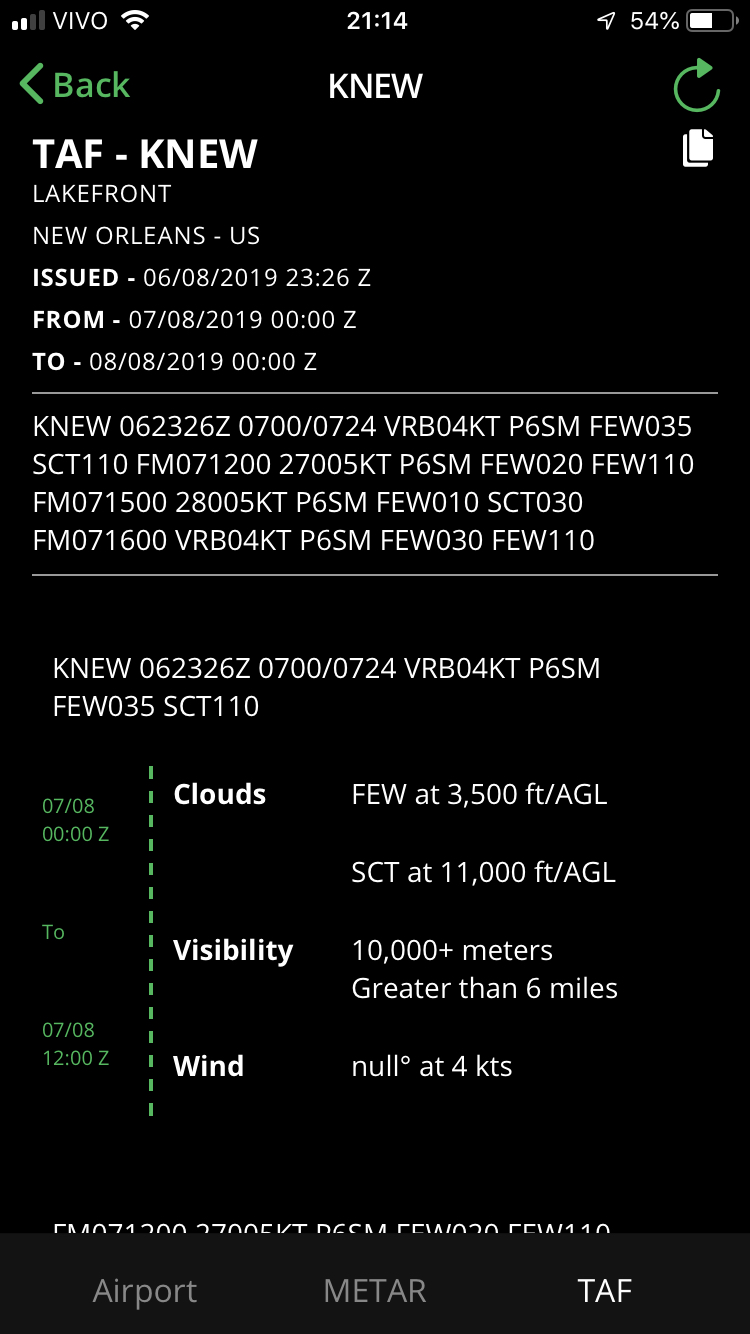Screen dimensions: 750x1334
Task: Copy the TAF report text
Action: click(x=698, y=148)
